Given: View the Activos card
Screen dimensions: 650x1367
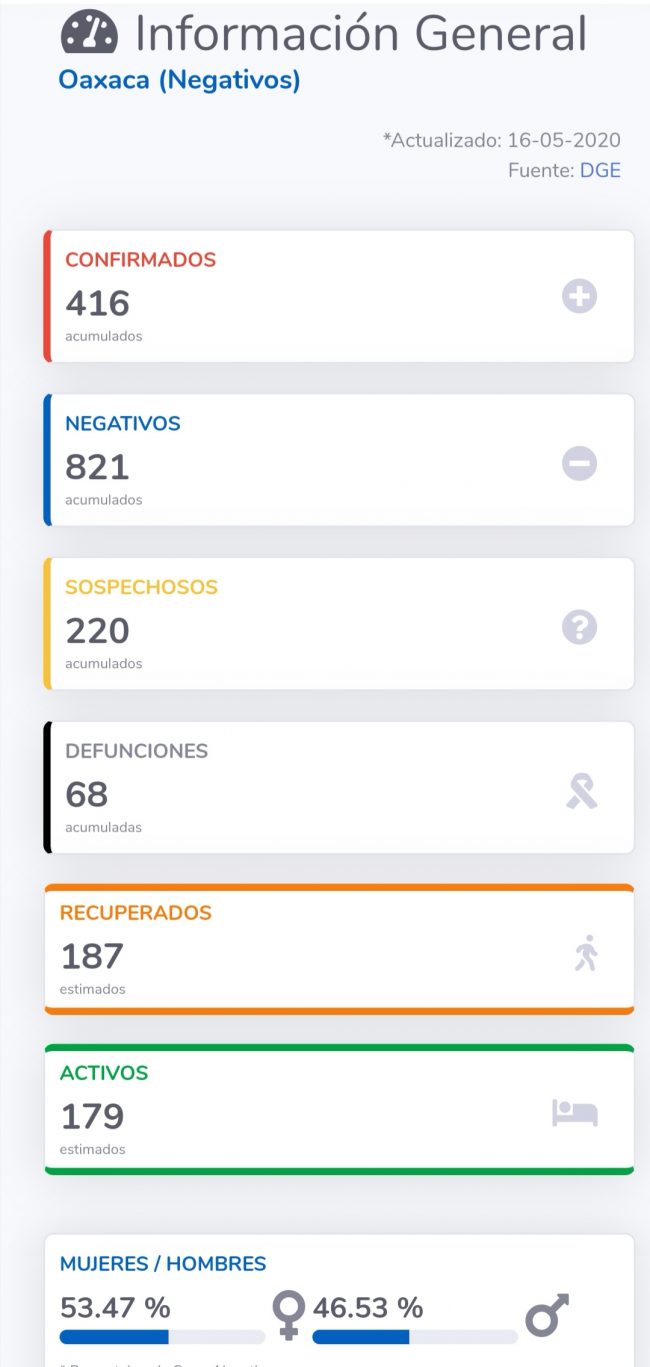Looking at the screenshot, I should [x=340, y=1109].
